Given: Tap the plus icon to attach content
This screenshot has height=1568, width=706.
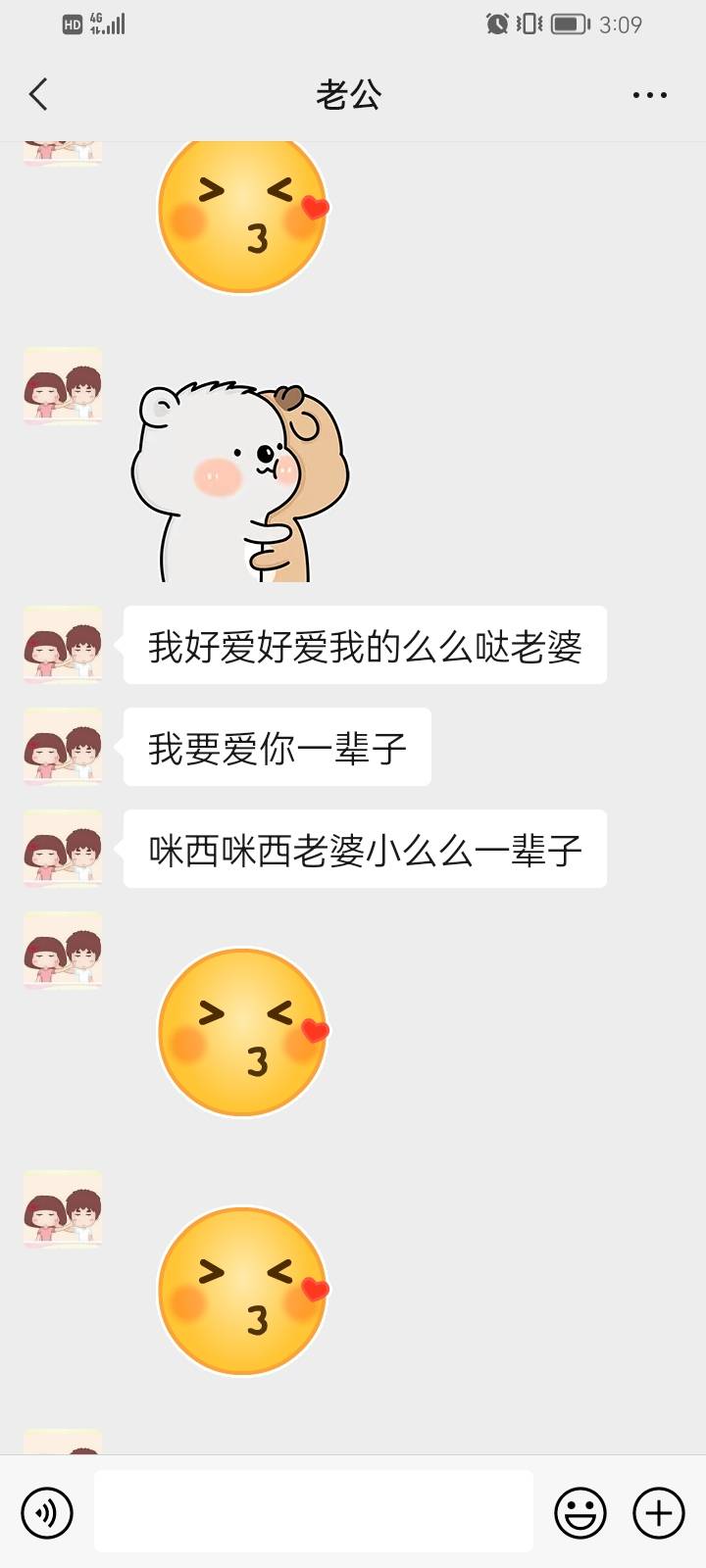Looking at the screenshot, I should [x=658, y=1512].
